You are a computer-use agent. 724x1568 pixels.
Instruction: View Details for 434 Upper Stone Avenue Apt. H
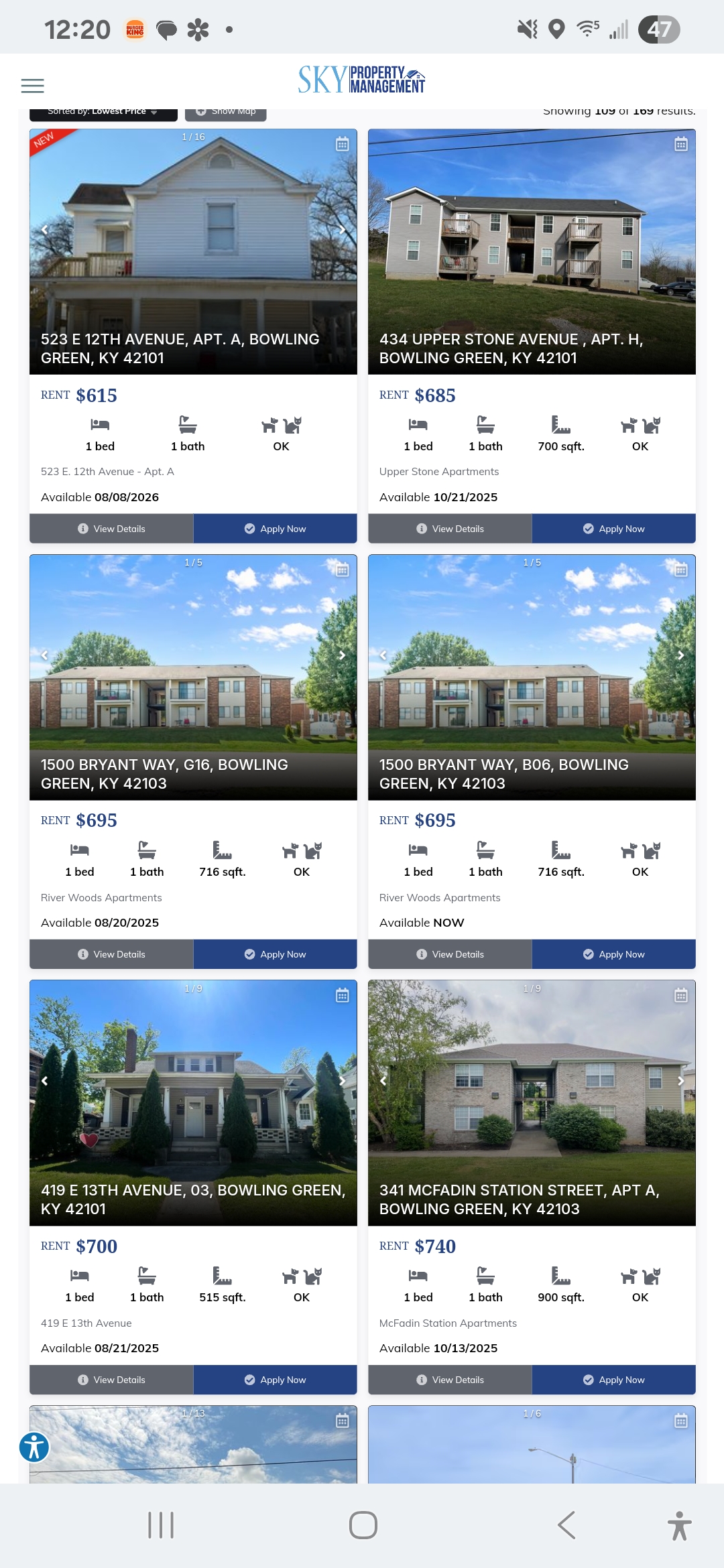pyautogui.click(x=450, y=529)
